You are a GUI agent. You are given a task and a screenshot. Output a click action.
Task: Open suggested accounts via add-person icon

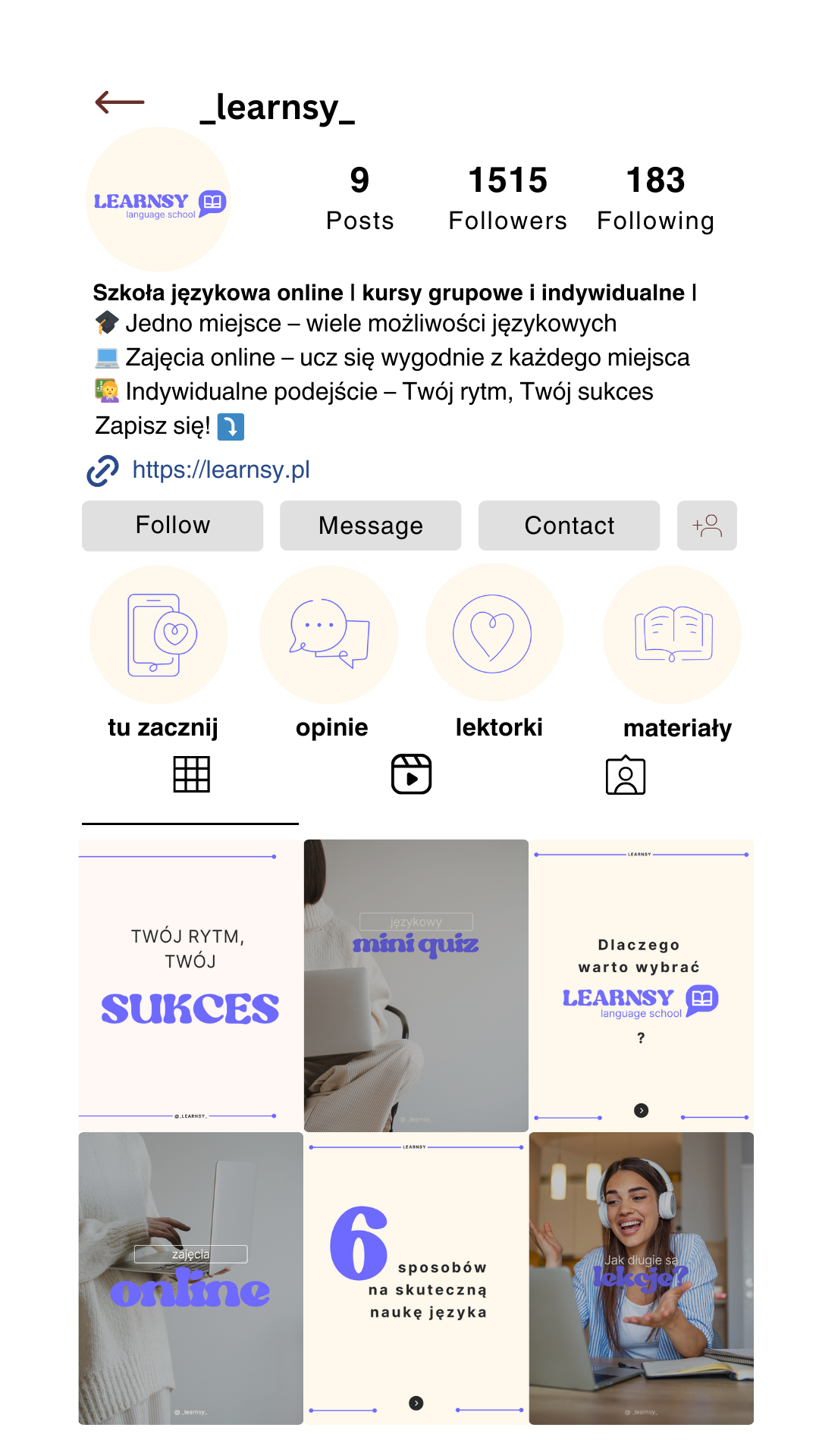(x=707, y=526)
